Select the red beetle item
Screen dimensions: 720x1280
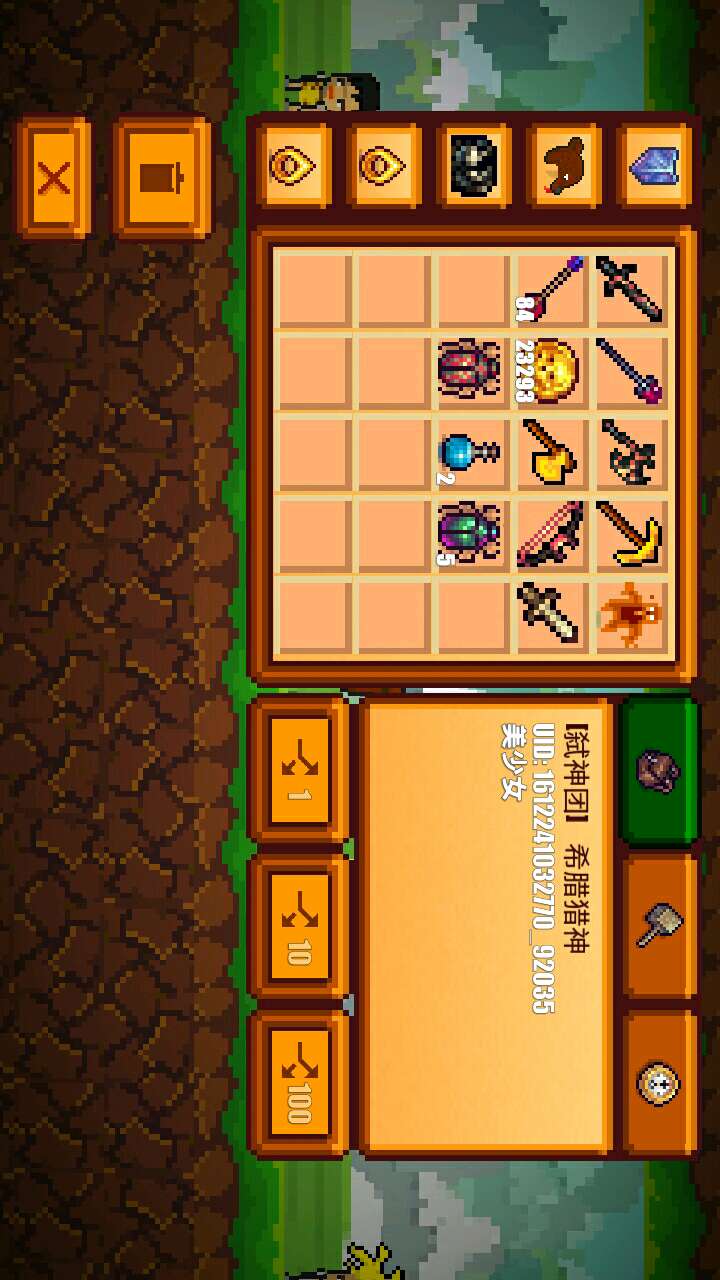pyautogui.click(x=470, y=371)
